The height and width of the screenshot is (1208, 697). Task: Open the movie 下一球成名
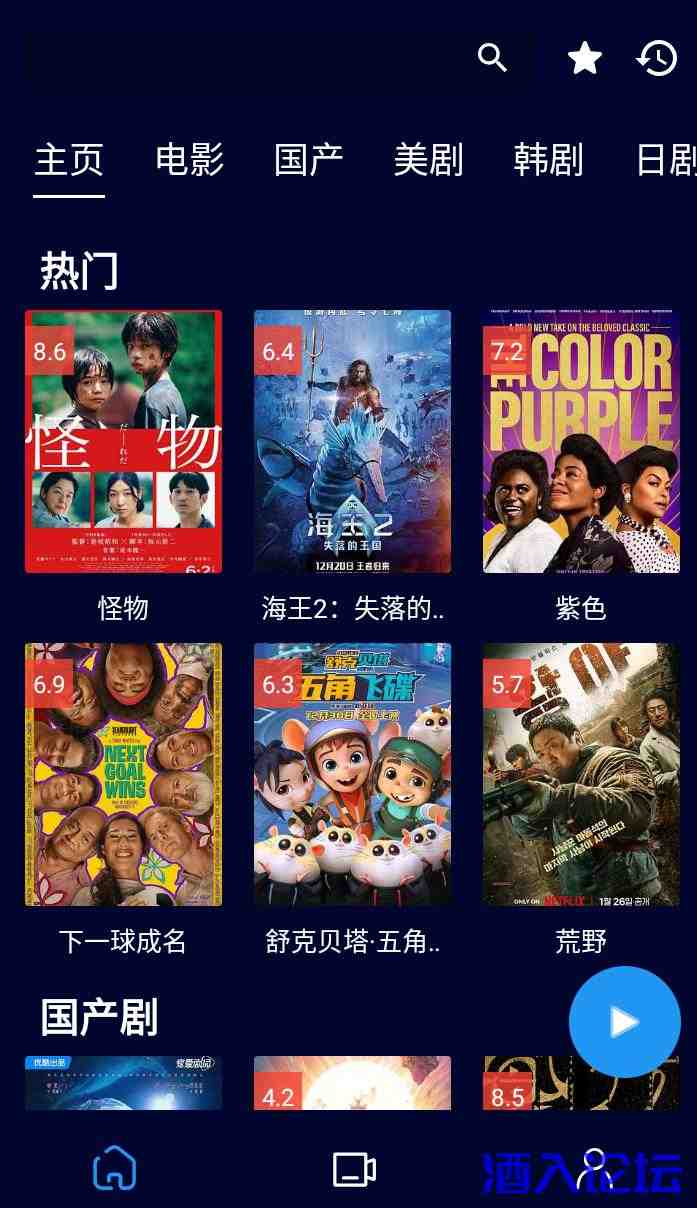(123, 774)
